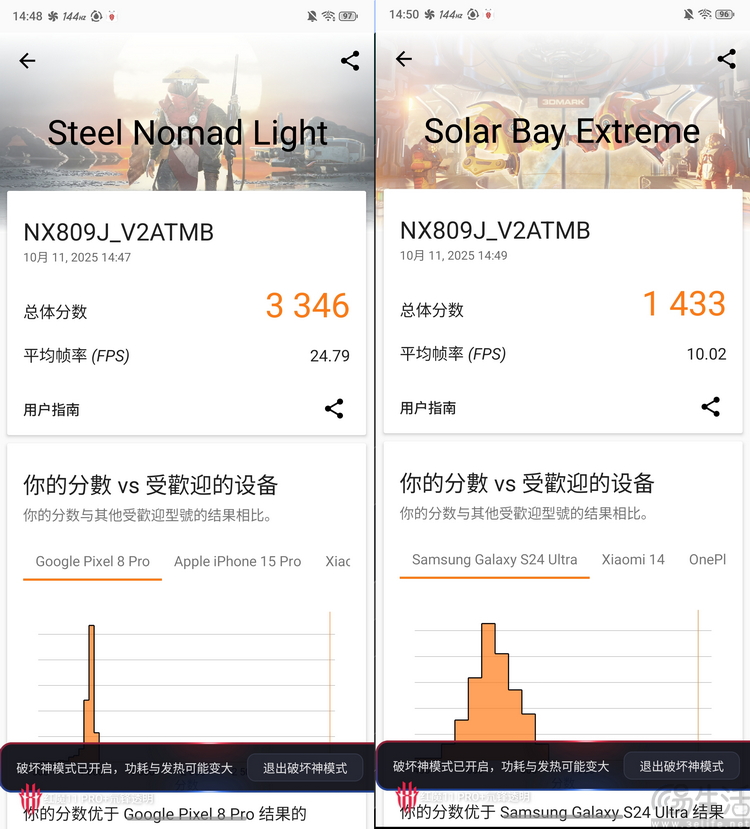Tap 退出破坏神模式 on the Steel Nomad screen
750x829 pixels.
(x=305, y=768)
